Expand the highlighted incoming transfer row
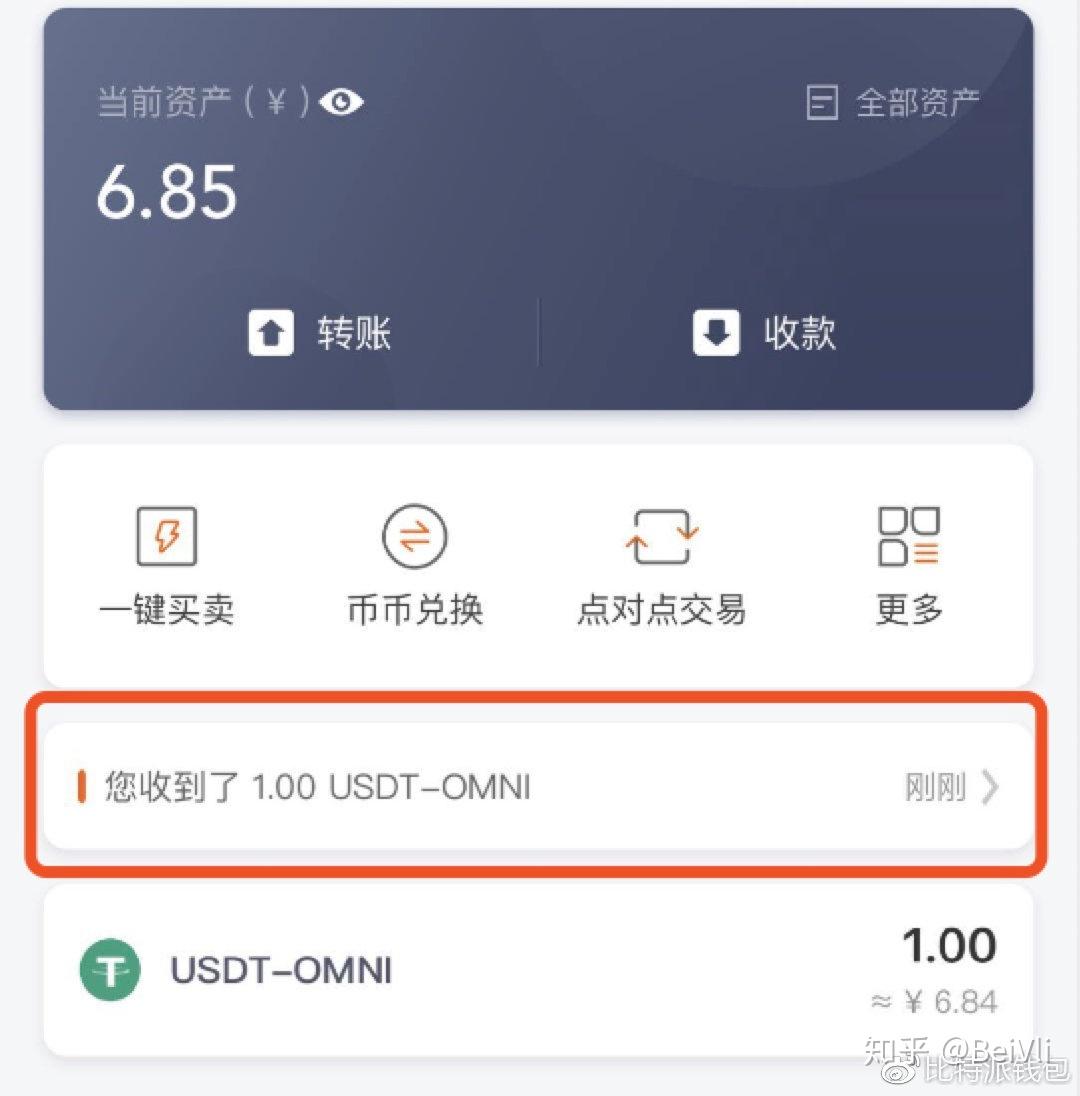1080x1096 pixels. pyautogui.click(x=540, y=787)
